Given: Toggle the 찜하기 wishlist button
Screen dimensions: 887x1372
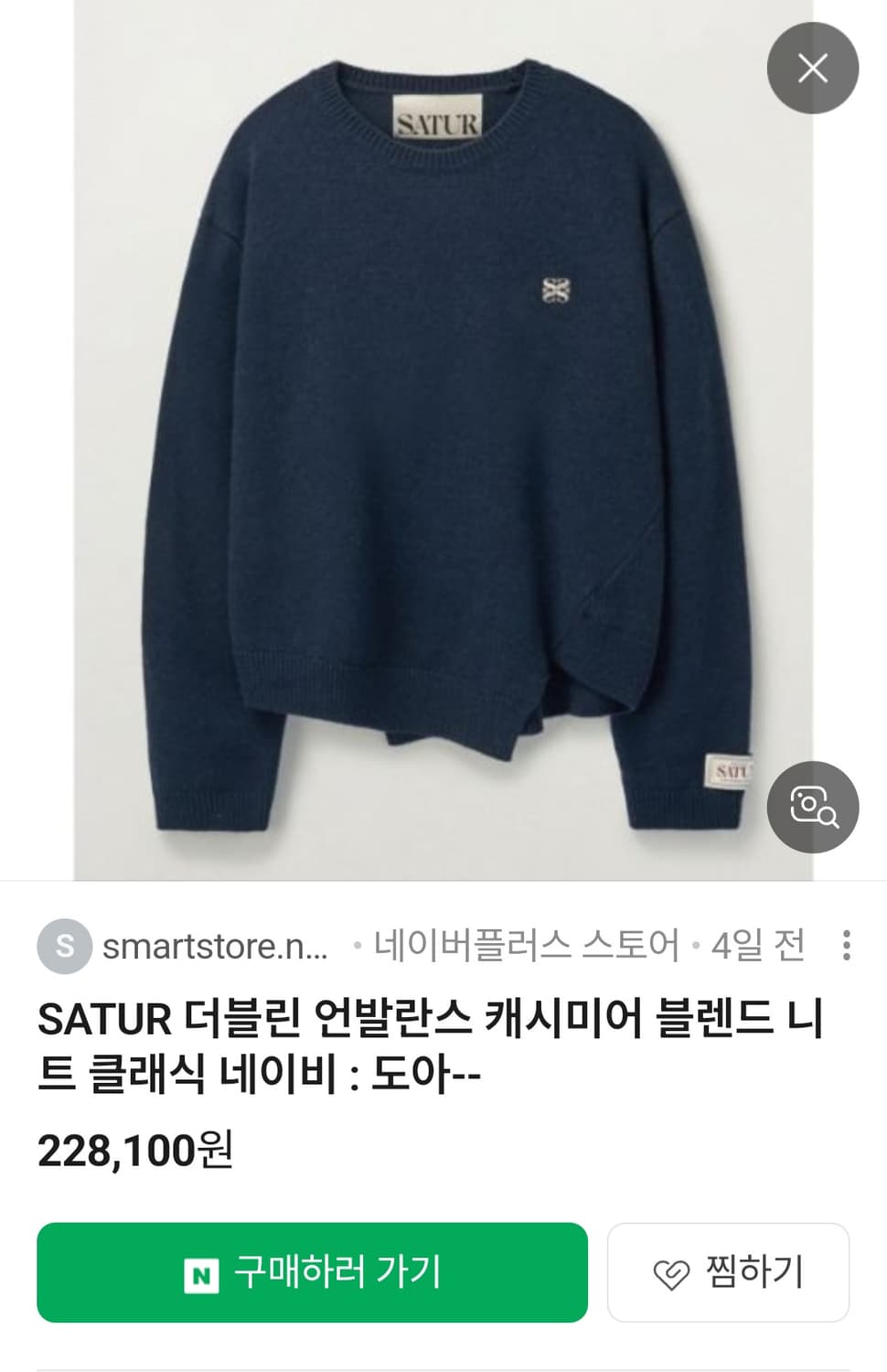Looking at the screenshot, I should coord(727,1272).
